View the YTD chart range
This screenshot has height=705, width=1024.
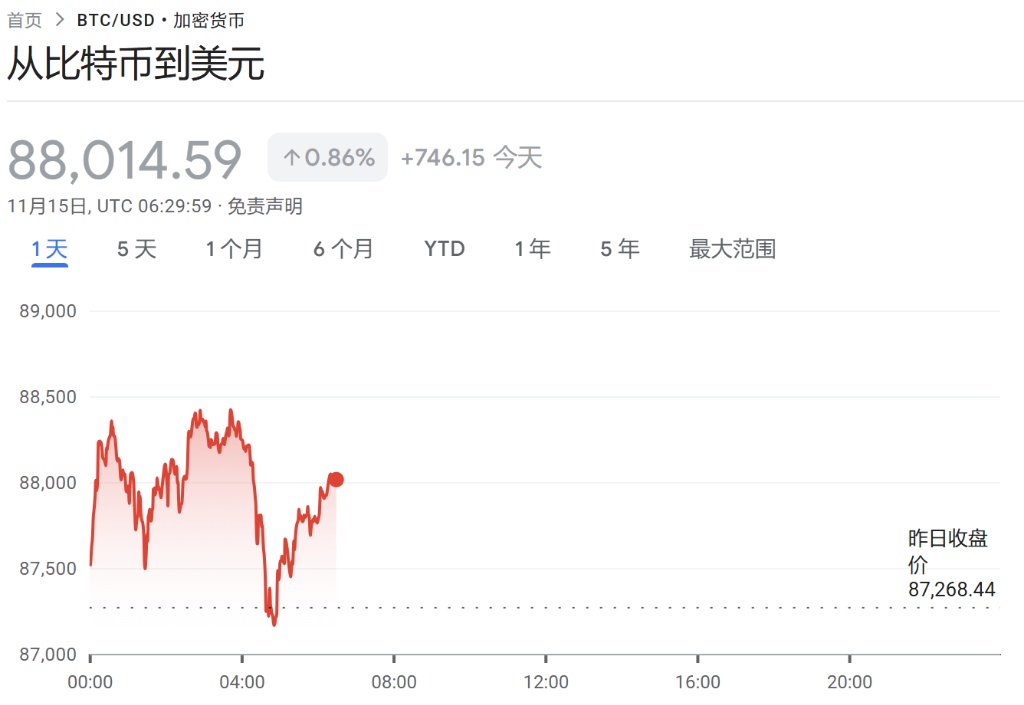pos(444,249)
